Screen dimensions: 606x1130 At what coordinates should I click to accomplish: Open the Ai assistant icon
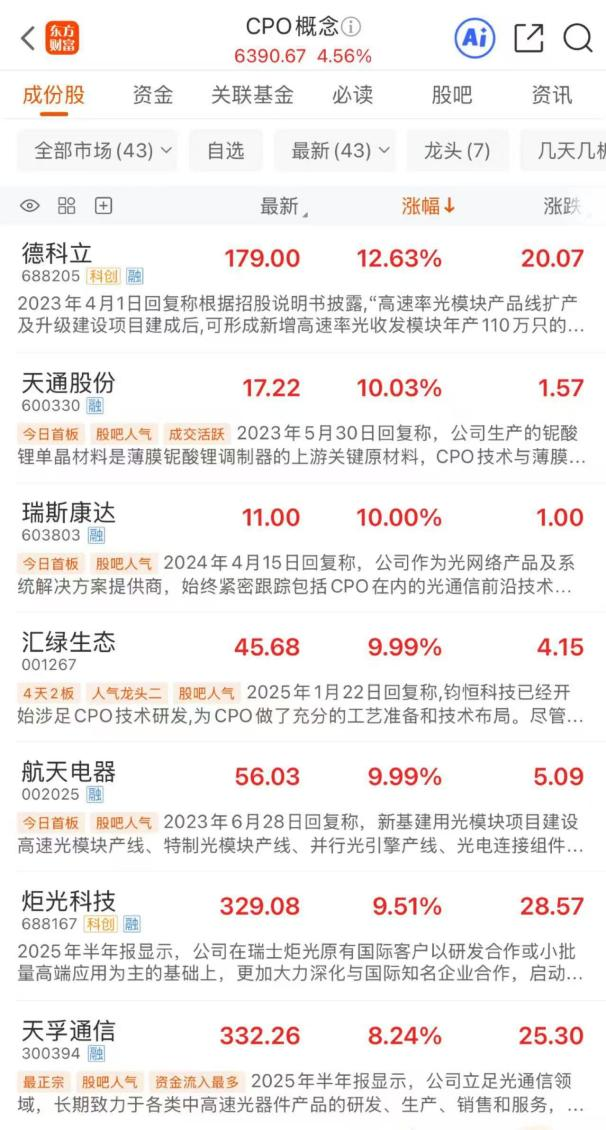[x=475, y=40]
